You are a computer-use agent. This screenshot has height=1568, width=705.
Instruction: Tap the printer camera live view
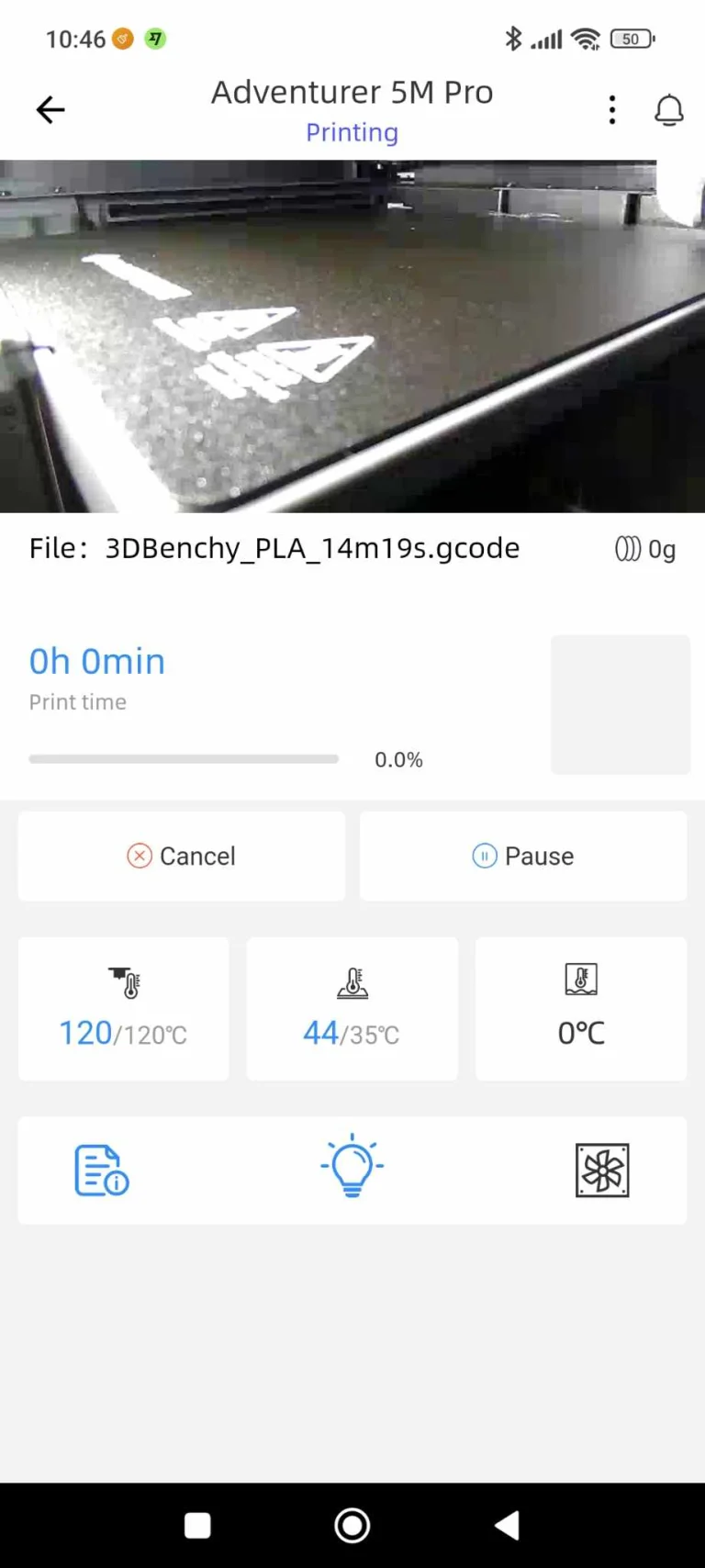352,336
